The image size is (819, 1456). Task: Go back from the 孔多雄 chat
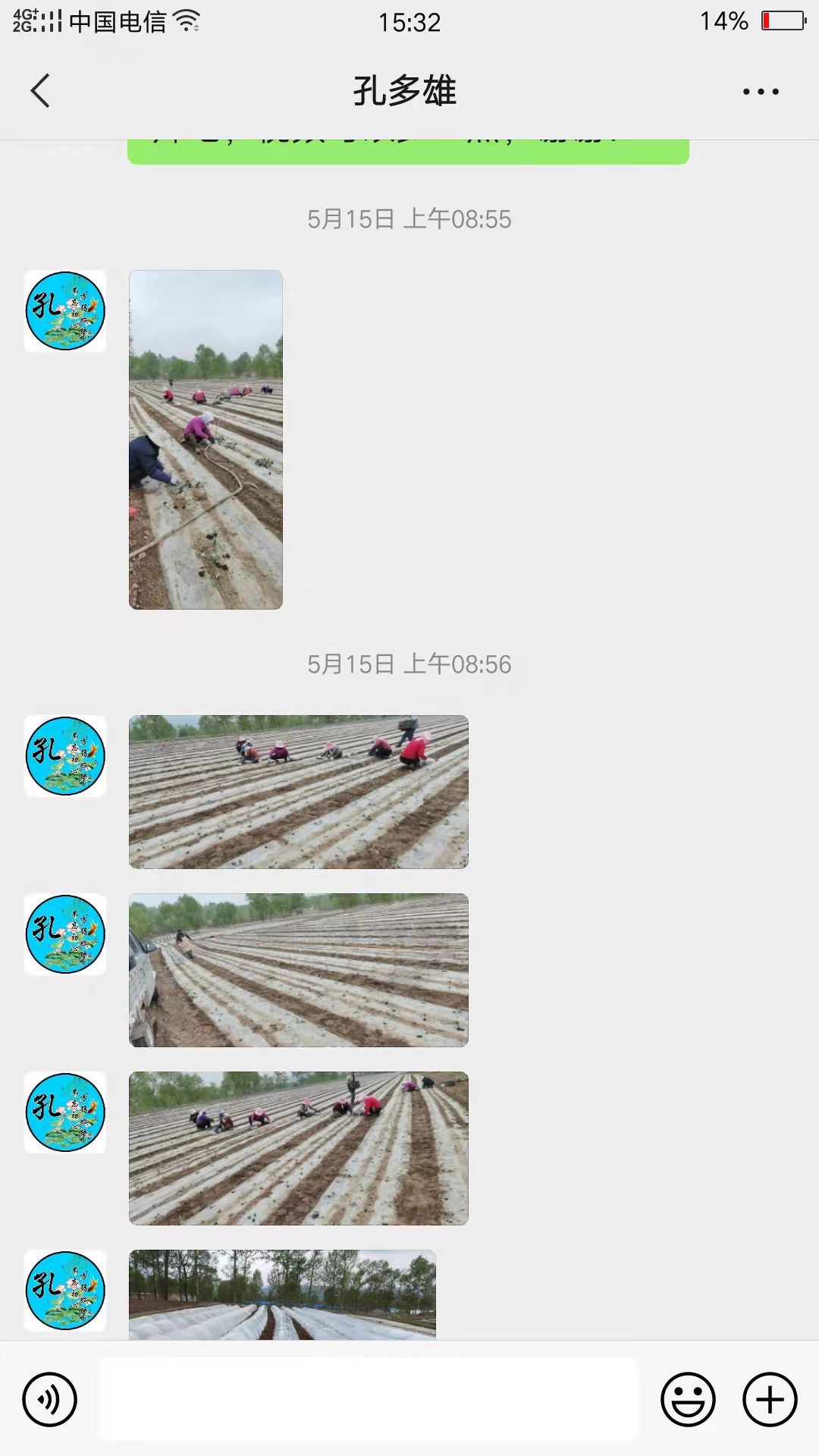click(40, 91)
